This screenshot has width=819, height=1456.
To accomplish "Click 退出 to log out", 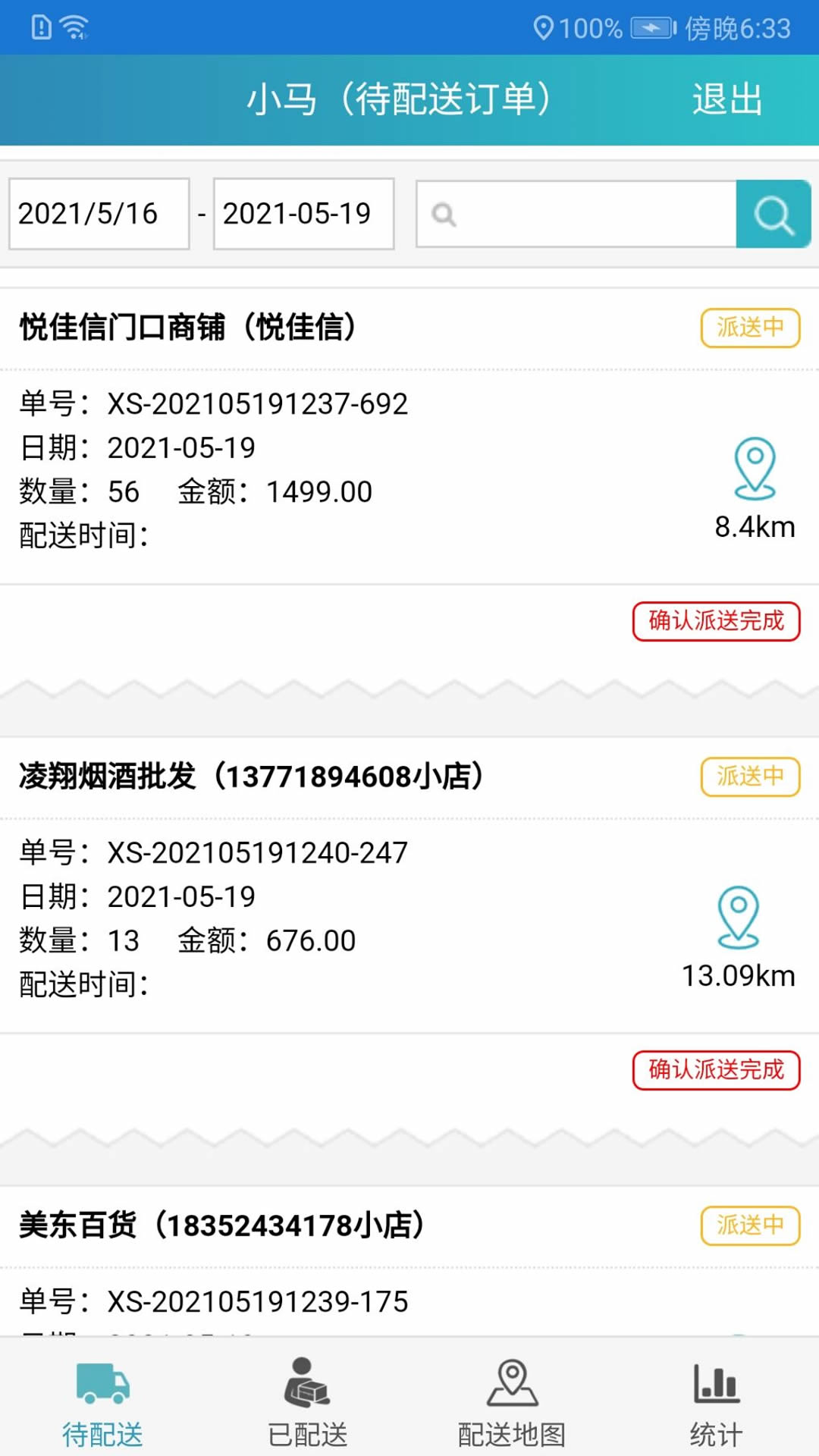I will 725,99.
